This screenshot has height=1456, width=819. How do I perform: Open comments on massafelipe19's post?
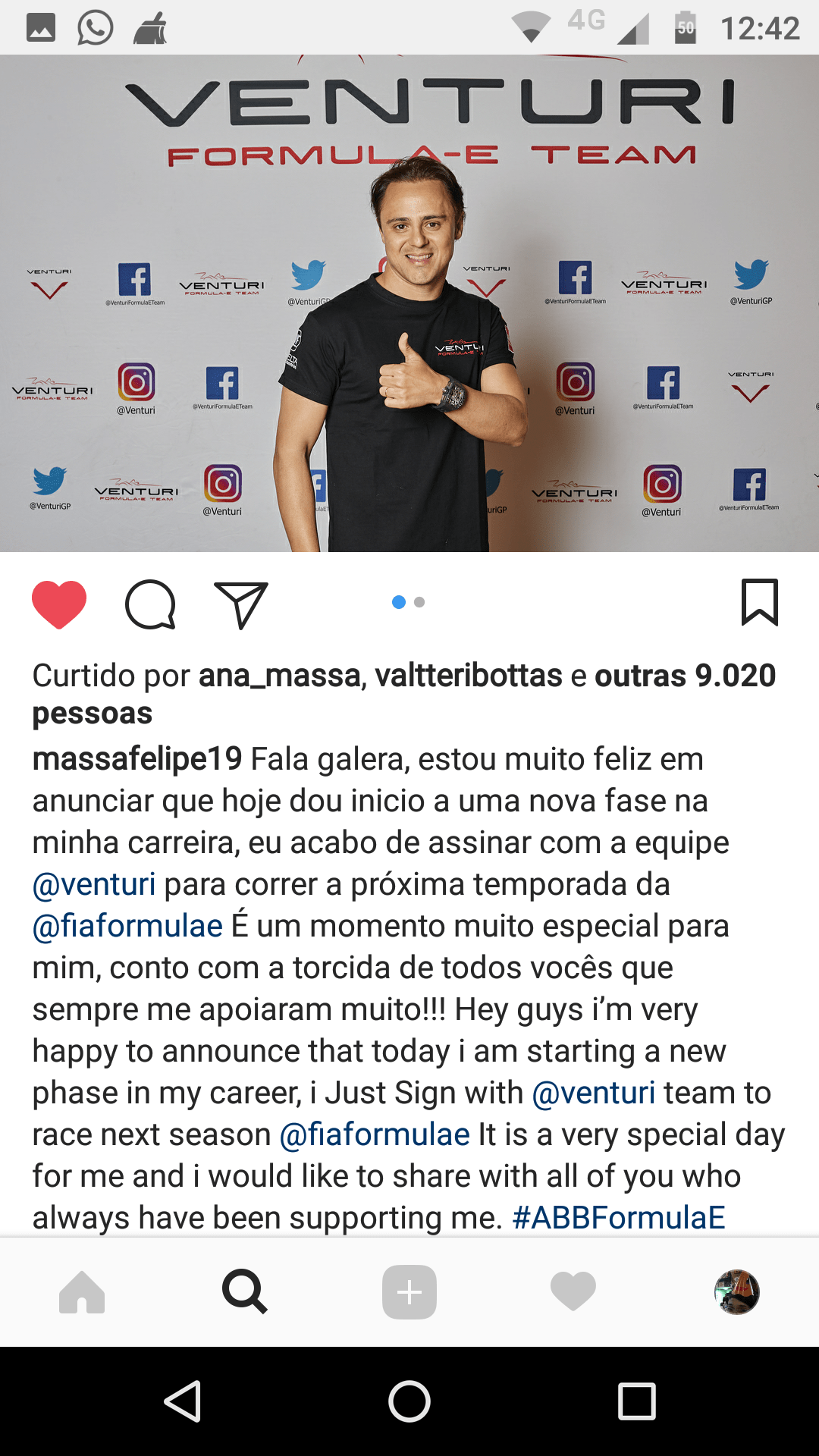pyautogui.click(x=150, y=604)
